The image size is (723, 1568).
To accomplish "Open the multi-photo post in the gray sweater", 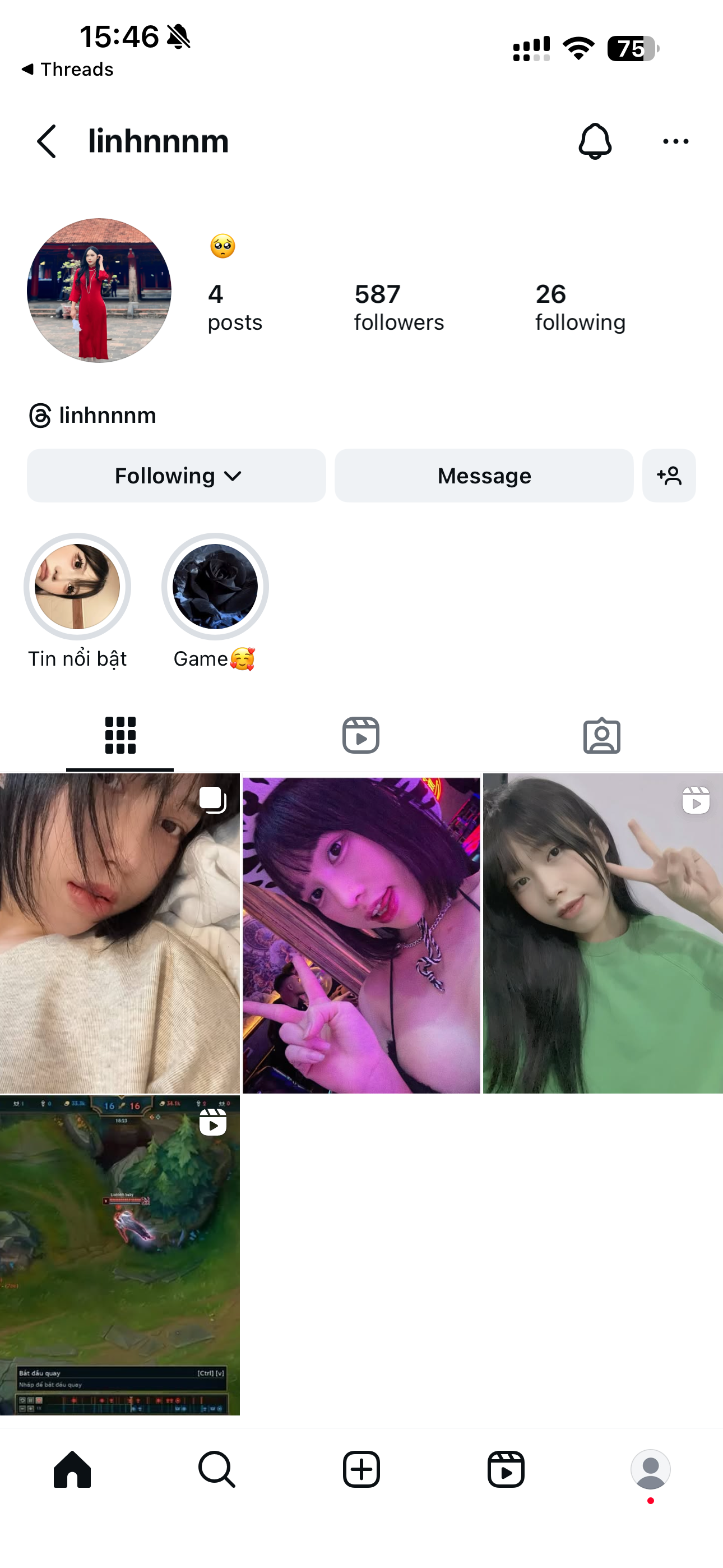I will coord(120,933).
